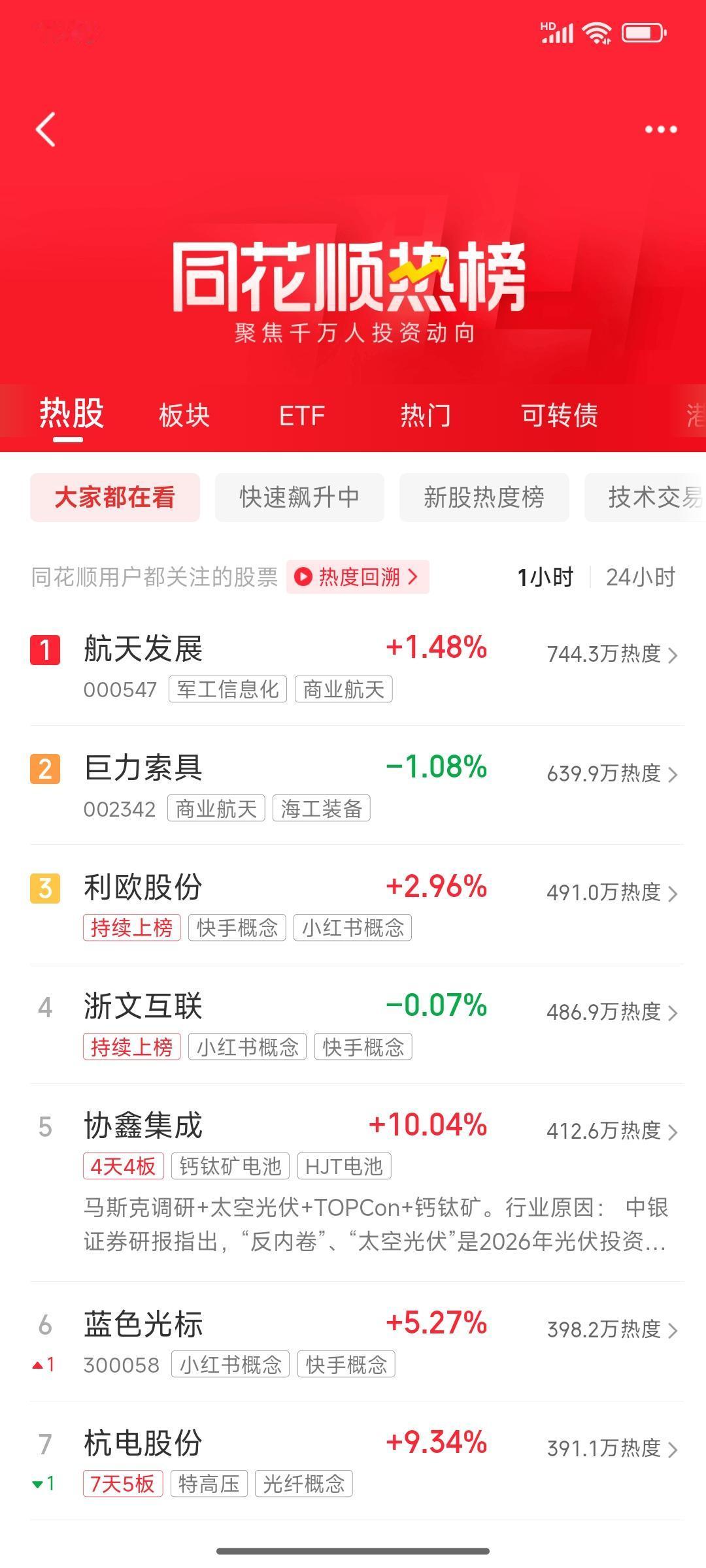Tap the back arrow at top left

(46, 130)
